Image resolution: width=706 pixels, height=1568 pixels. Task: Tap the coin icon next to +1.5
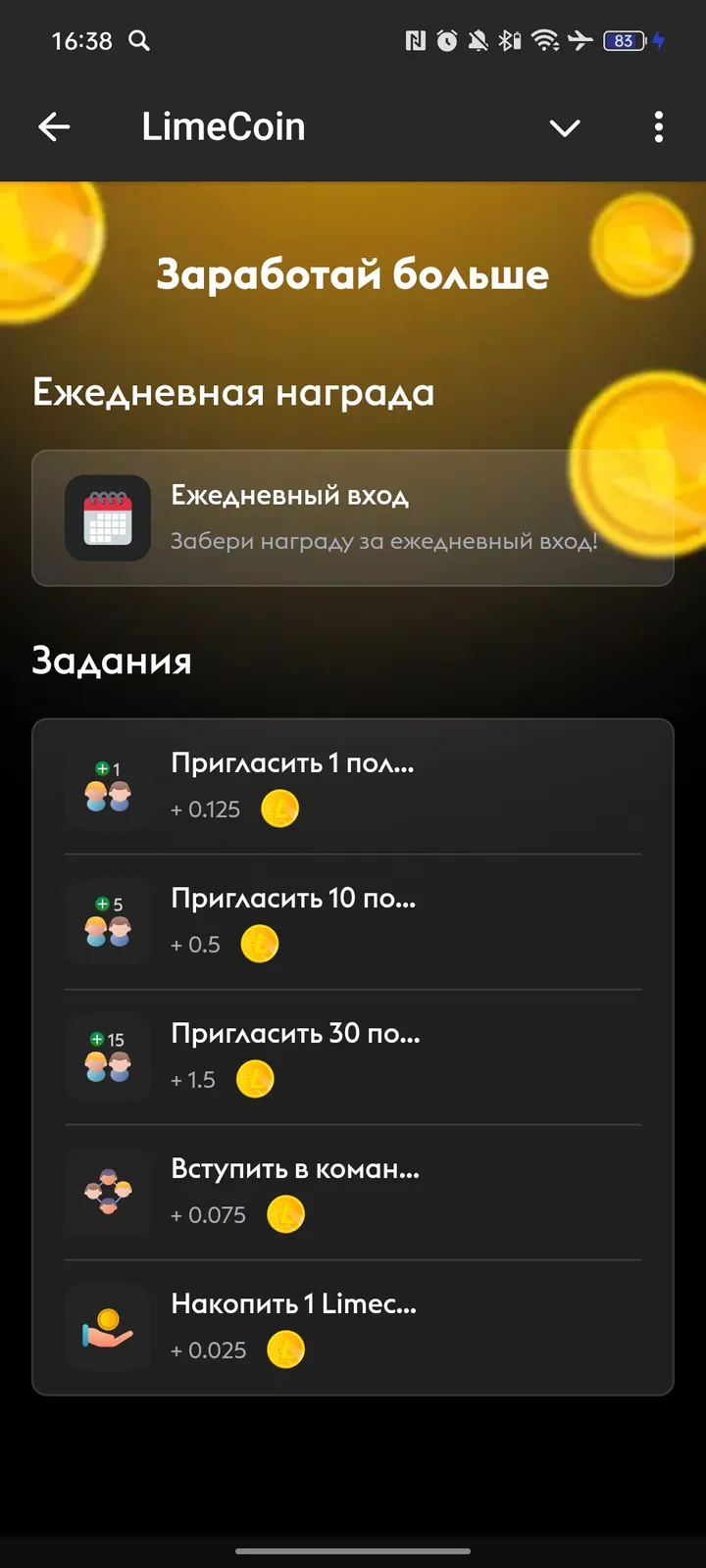click(255, 1078)
